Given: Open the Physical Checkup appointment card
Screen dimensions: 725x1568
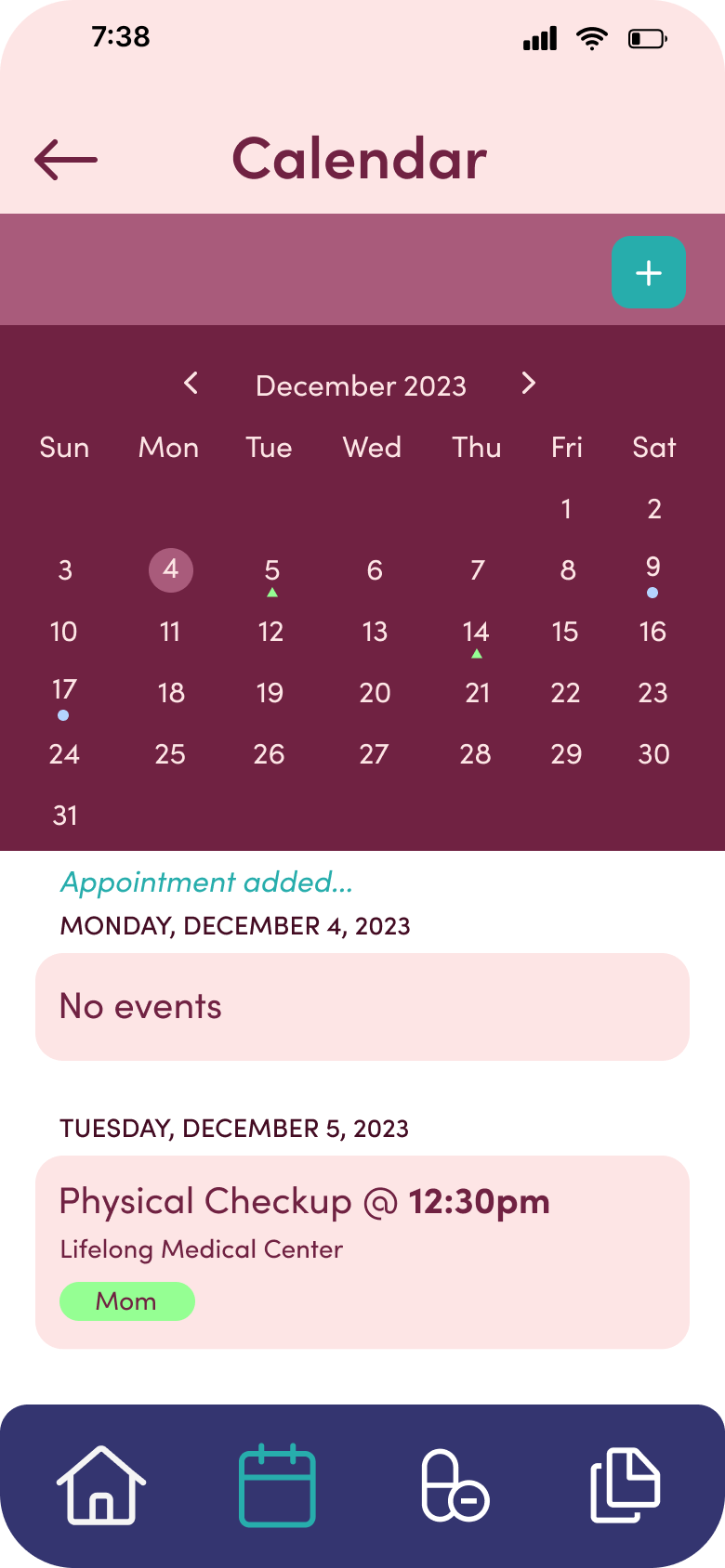Looking at the screenshot, I should click(362, 1252).
